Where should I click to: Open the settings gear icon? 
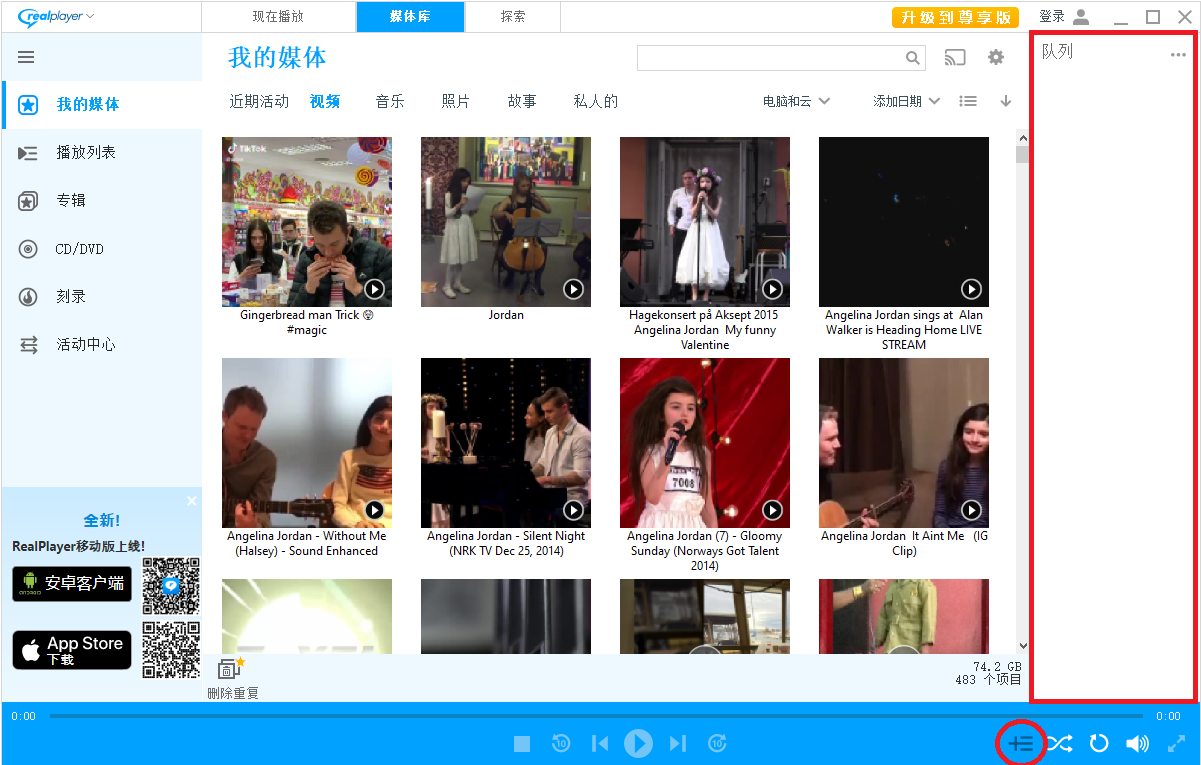[x=995, y=58]
